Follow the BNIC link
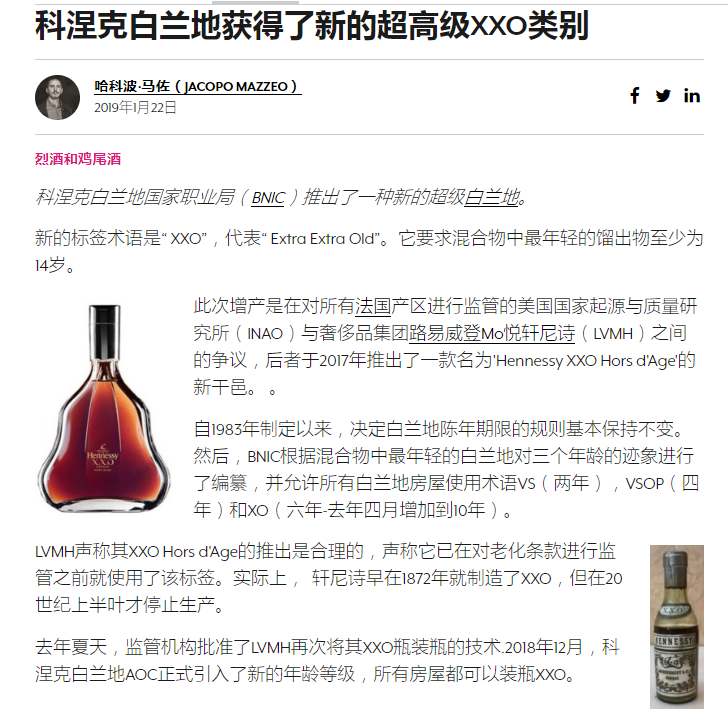The width and height of the screenshot is (728, 718). 268,198
